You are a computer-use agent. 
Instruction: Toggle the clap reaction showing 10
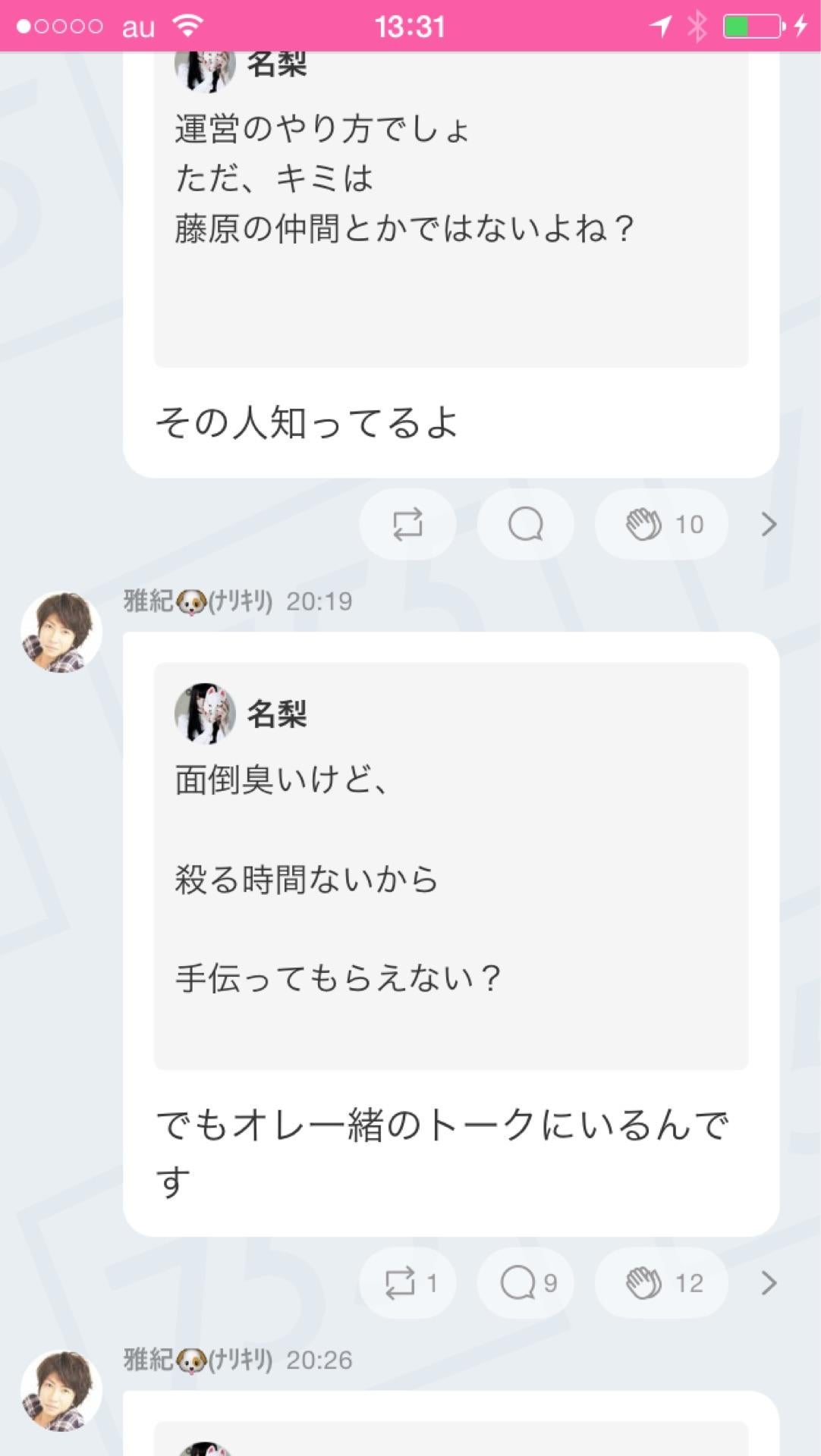[660, 524]
